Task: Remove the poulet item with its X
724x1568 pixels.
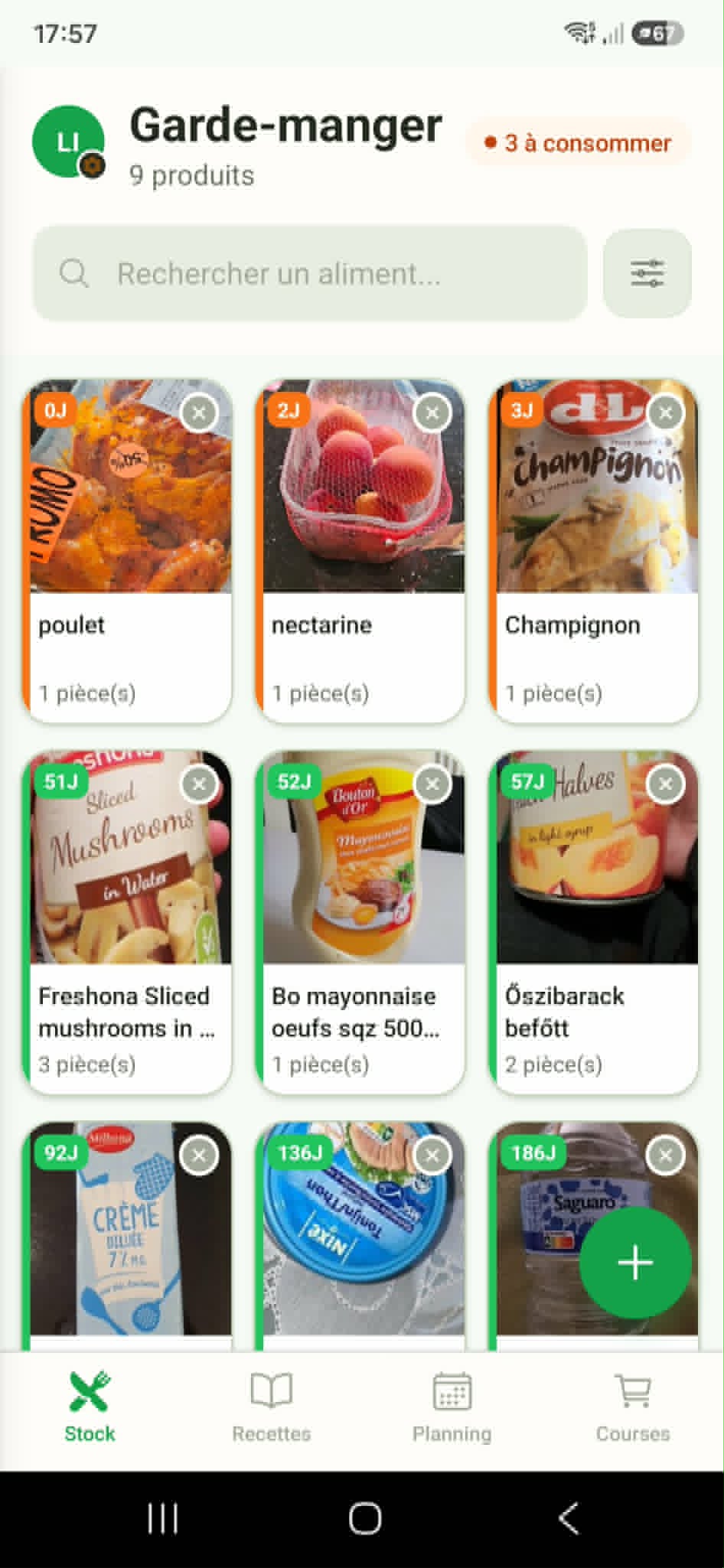Action: (199, 412)
